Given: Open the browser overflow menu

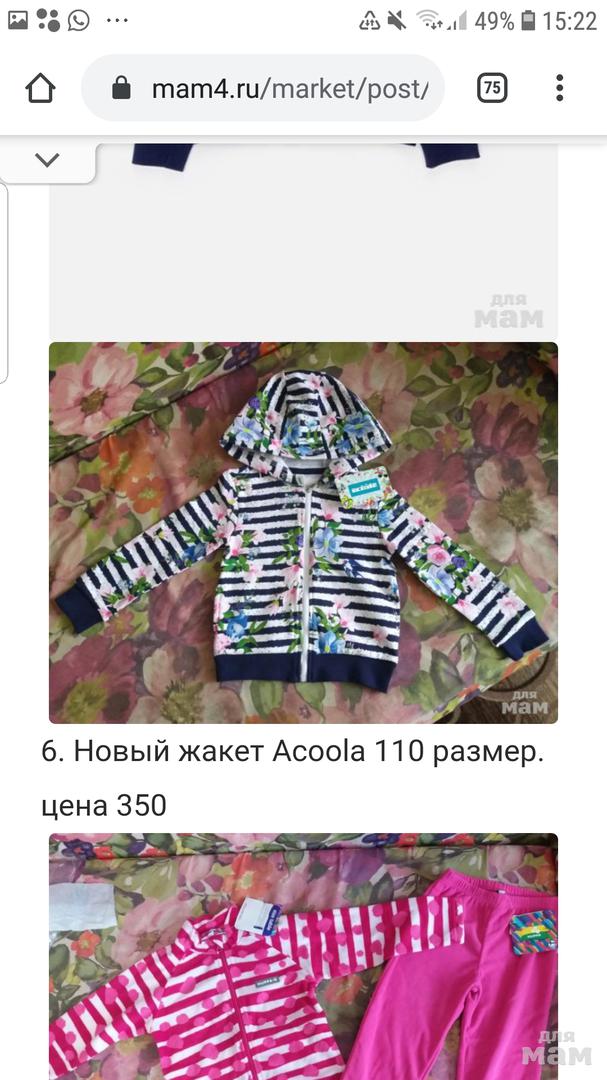Looking at the screenshot, I should (x=560, y=89).
